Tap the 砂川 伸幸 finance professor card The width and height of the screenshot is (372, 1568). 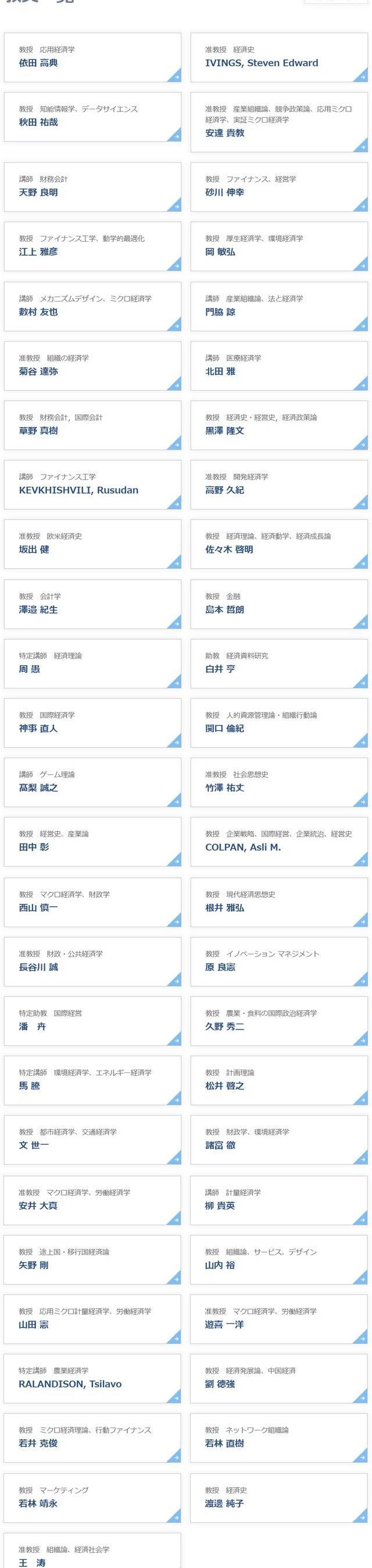pos(279,187)
